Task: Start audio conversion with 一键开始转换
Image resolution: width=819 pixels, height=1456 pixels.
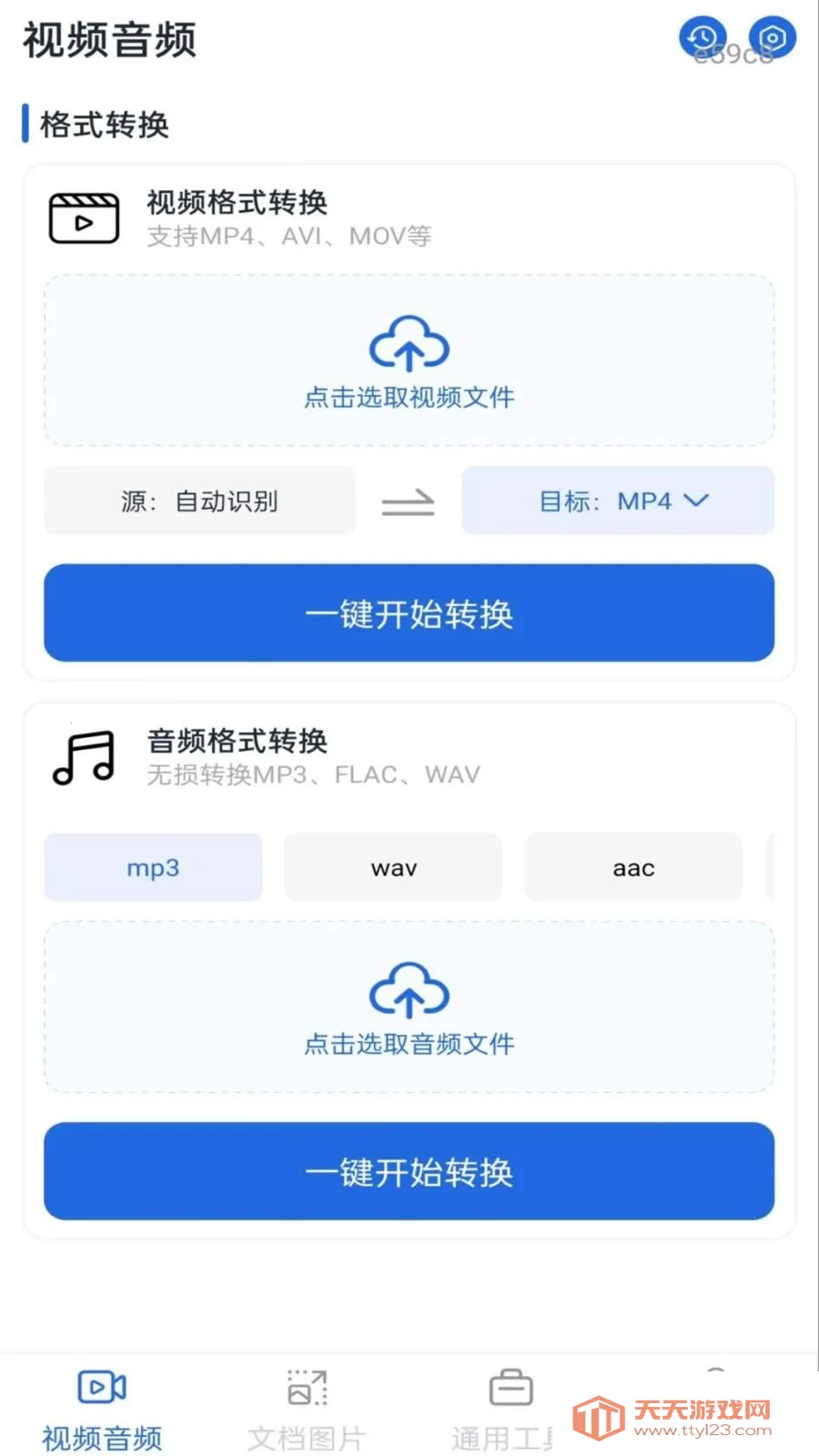Action: (x=409, y=1171)
